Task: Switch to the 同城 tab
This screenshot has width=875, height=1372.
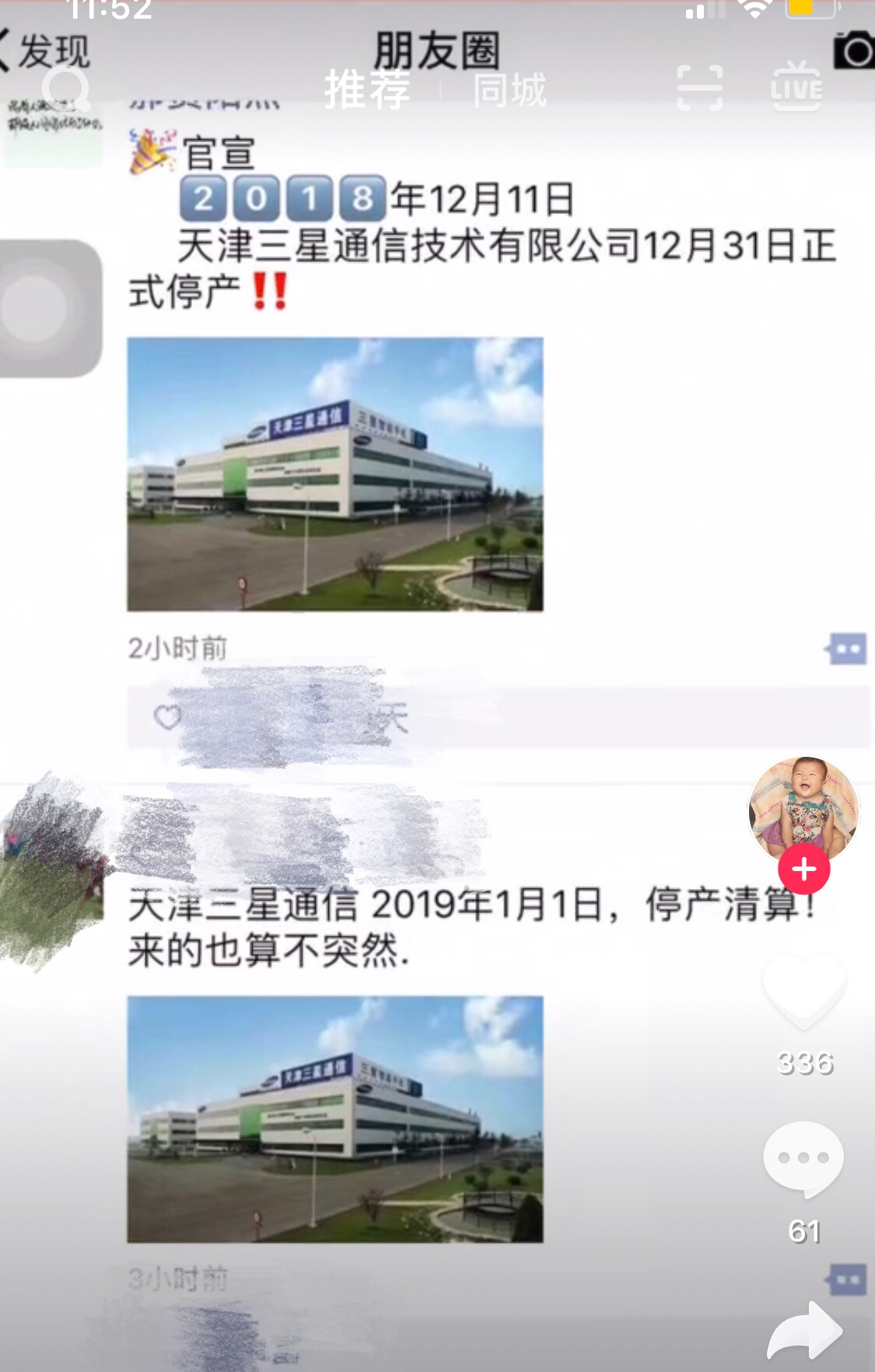Action: click(509, 90)
